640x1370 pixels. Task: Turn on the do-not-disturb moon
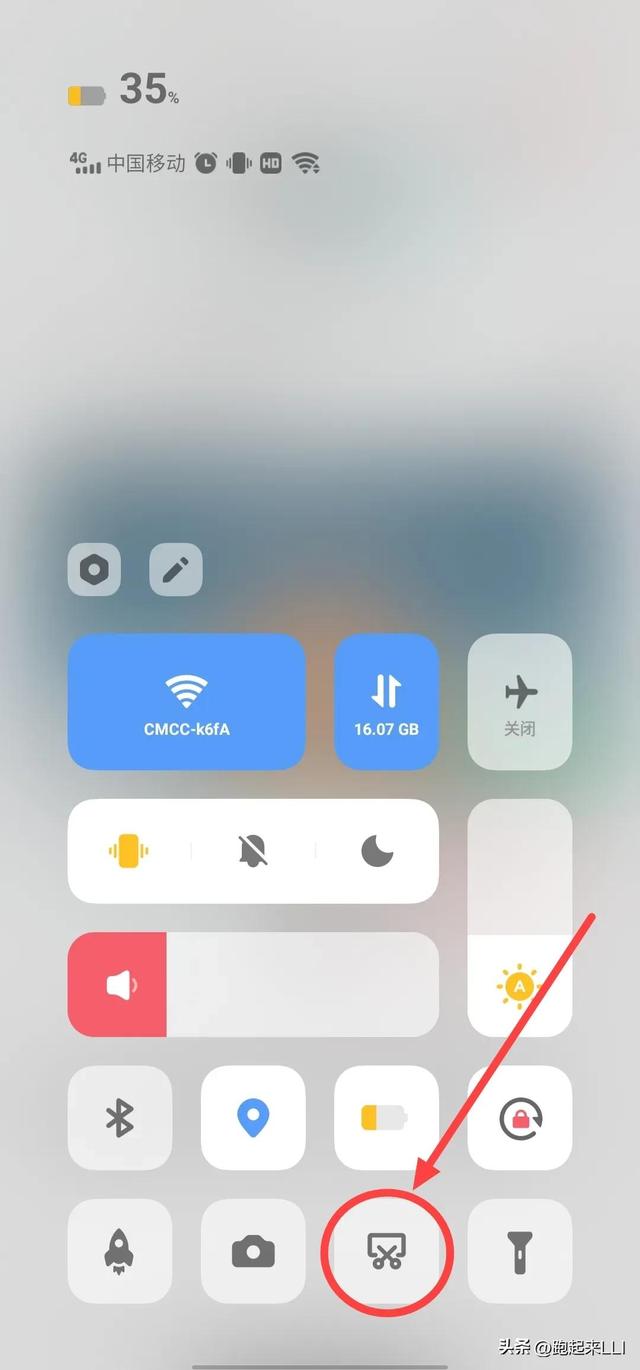[377, 851]
